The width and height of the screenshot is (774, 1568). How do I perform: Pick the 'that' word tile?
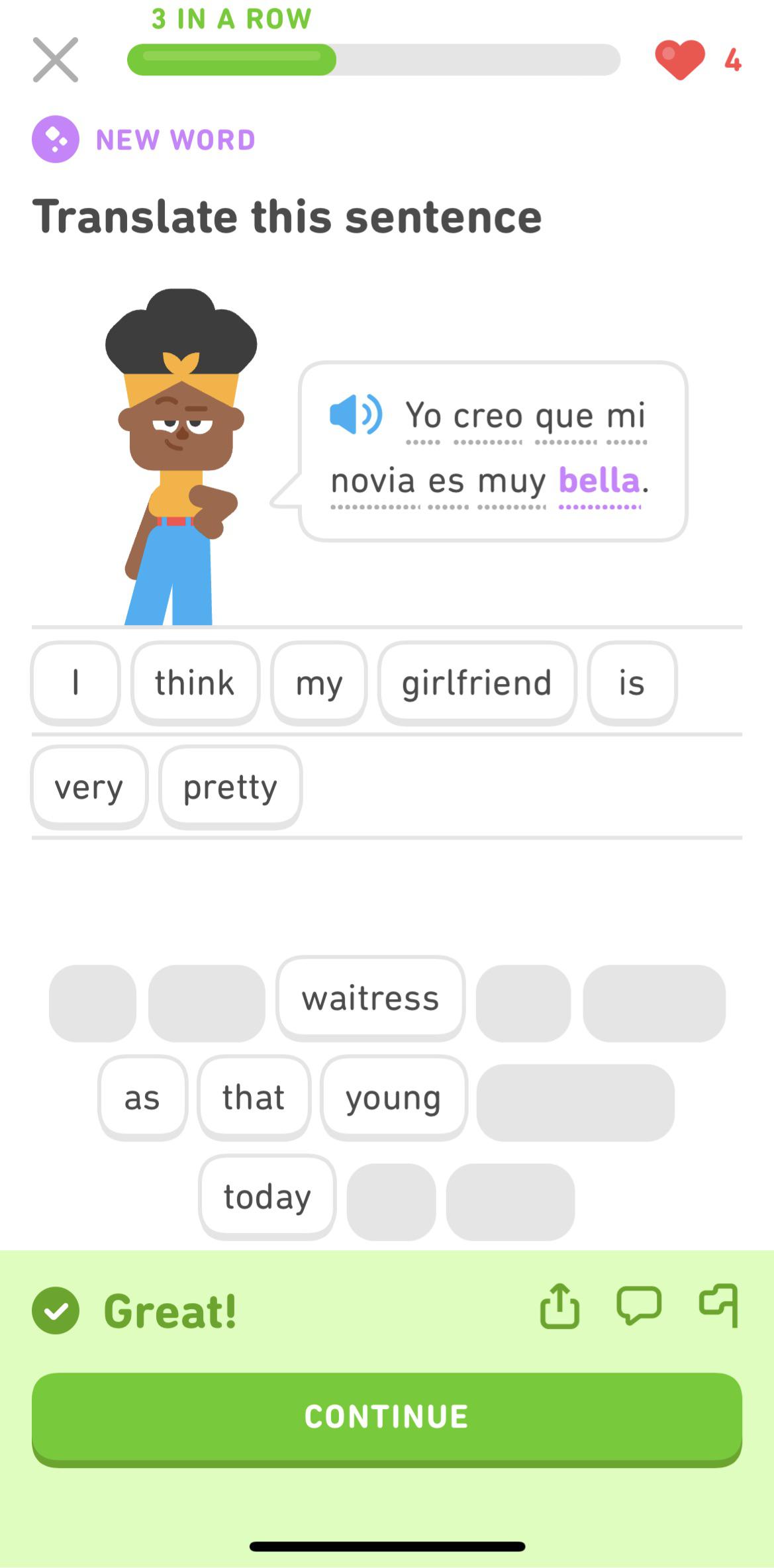tap(254, 1098)
